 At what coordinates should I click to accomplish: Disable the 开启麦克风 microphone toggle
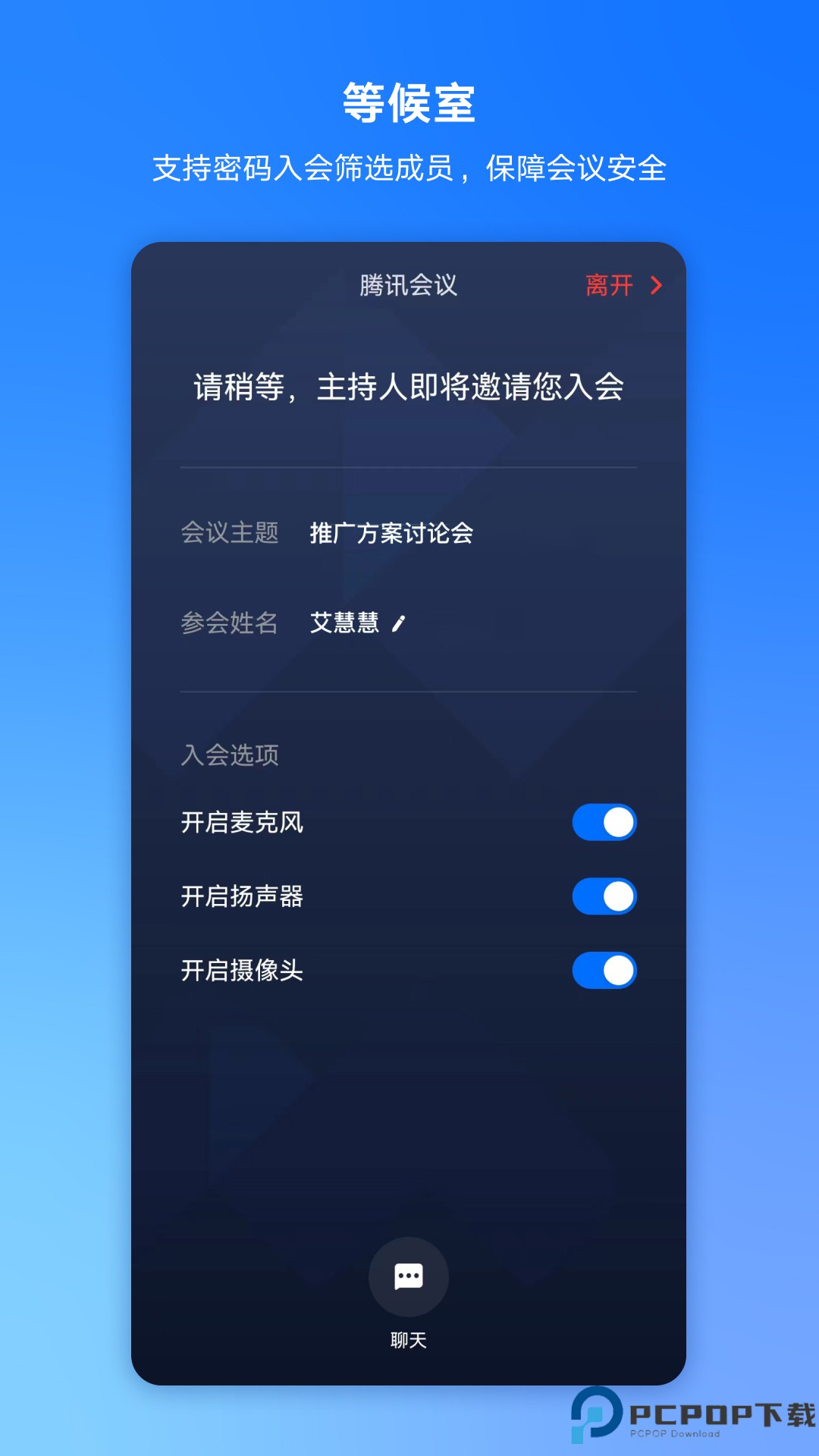pos(604,821)
